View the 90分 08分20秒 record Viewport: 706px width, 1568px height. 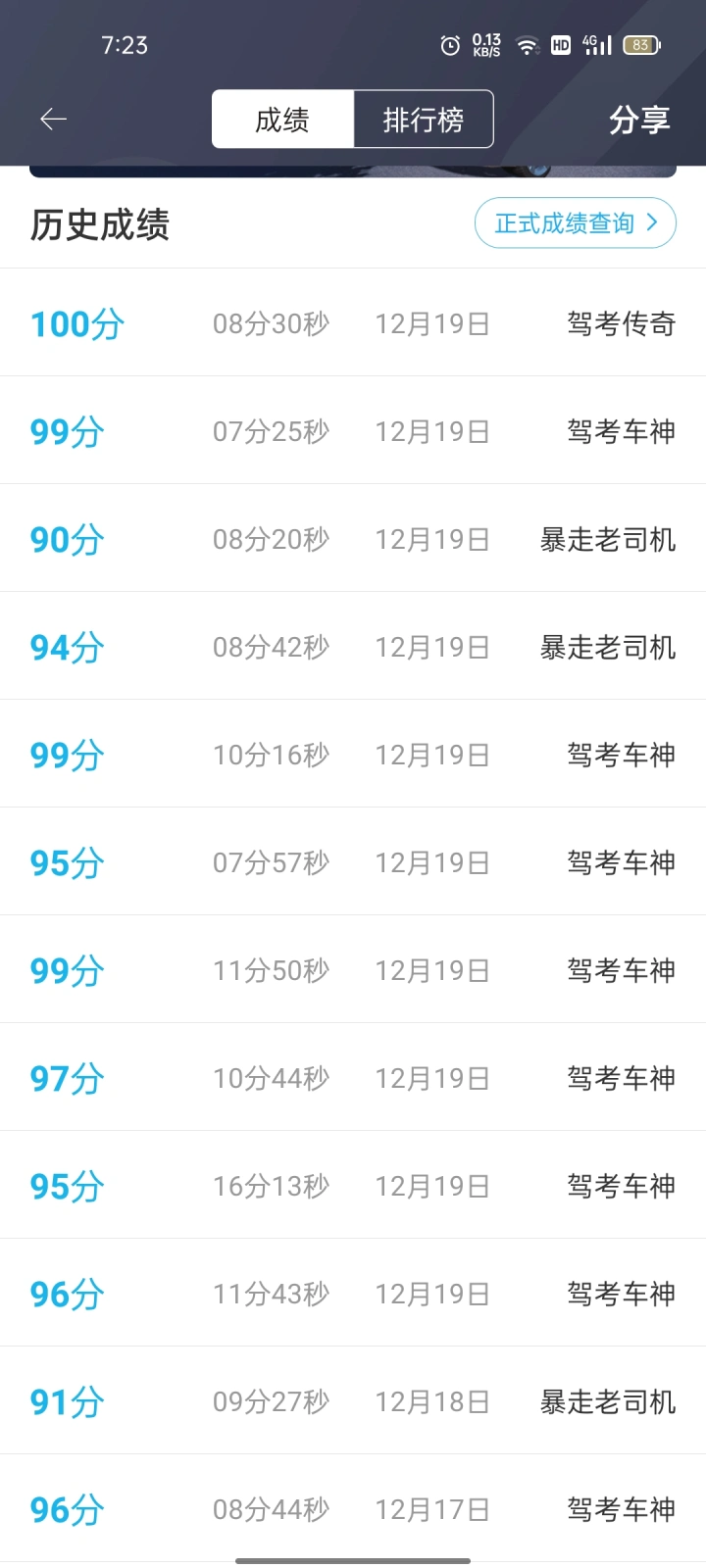(353, 538)
